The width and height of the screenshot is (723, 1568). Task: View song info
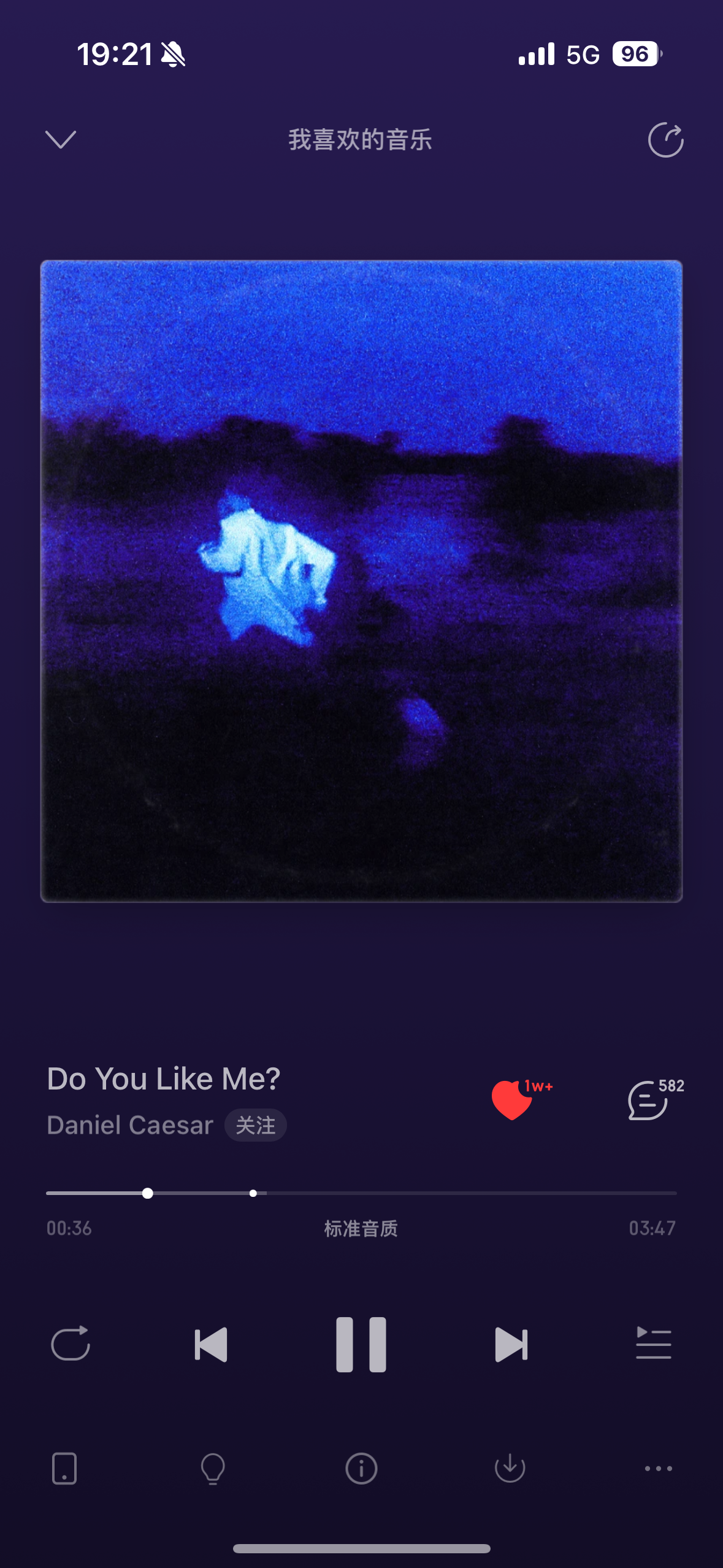(361, 1468)
